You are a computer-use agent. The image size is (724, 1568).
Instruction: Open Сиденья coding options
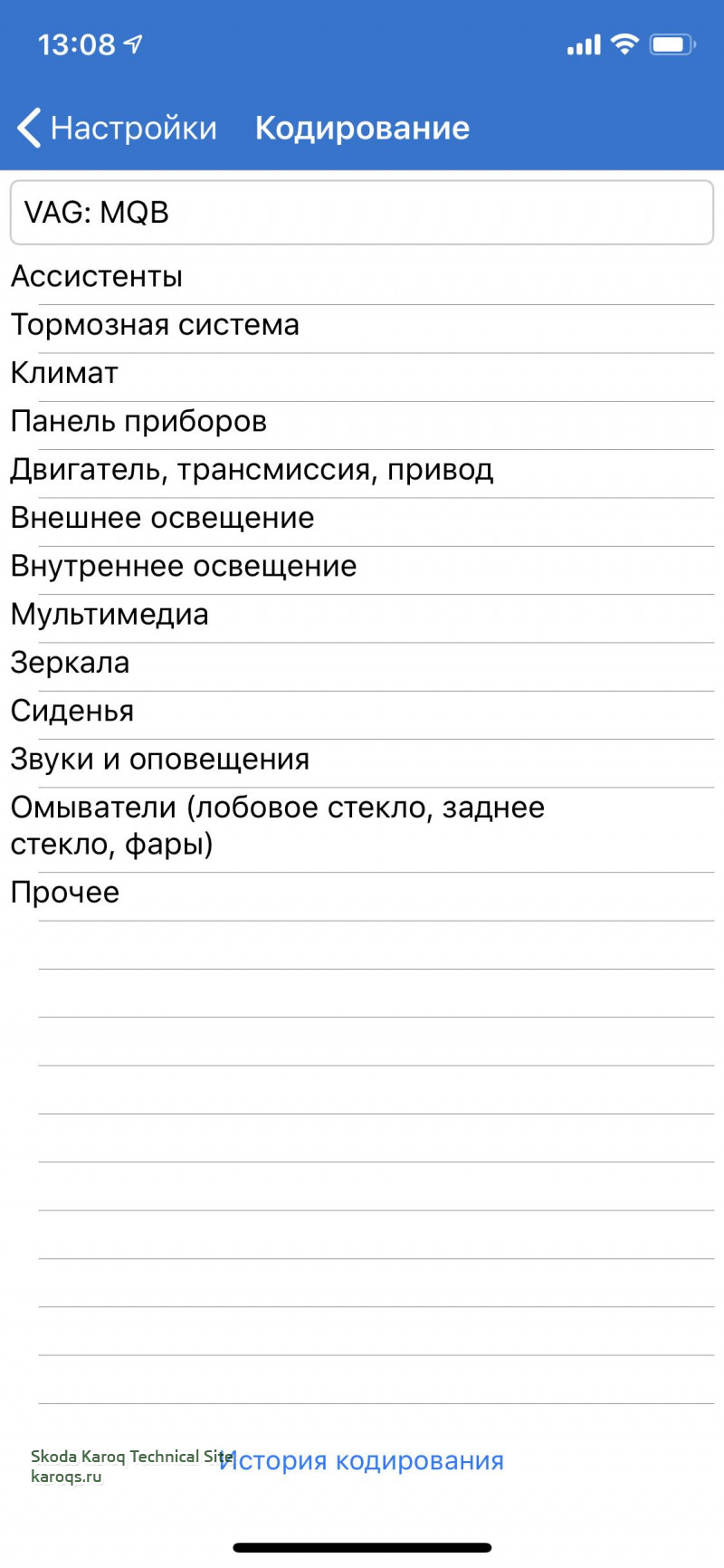coord(72,712)
